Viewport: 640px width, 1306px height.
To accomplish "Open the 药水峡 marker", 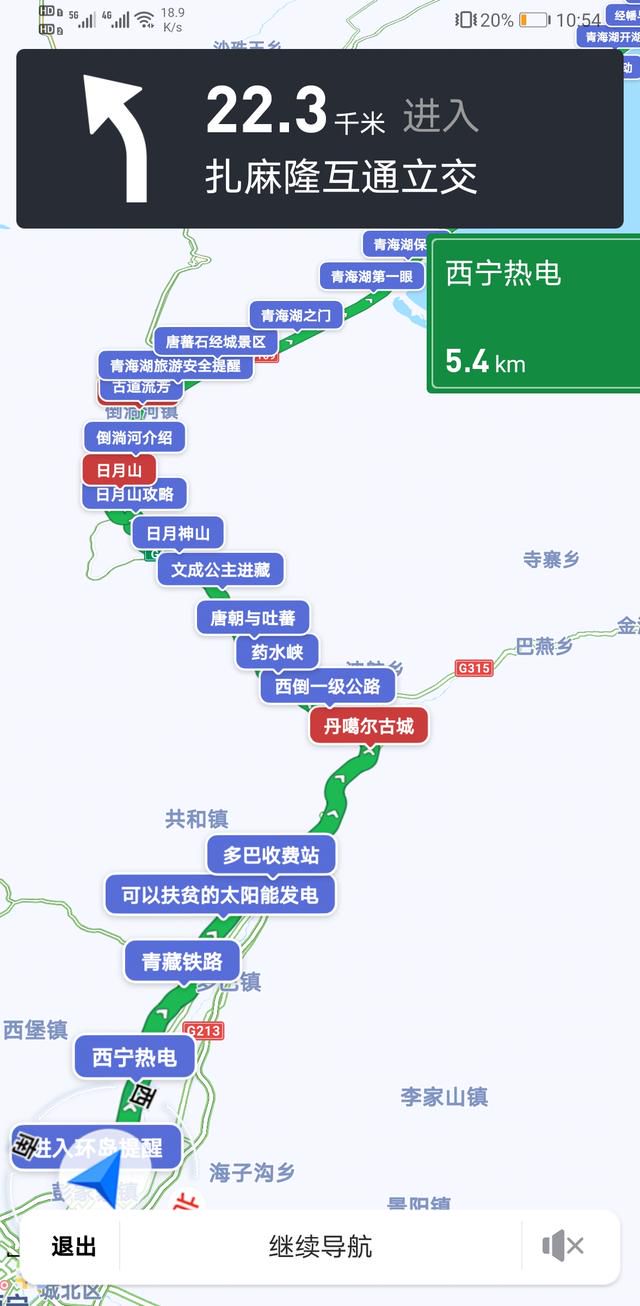I will (277, 652).
